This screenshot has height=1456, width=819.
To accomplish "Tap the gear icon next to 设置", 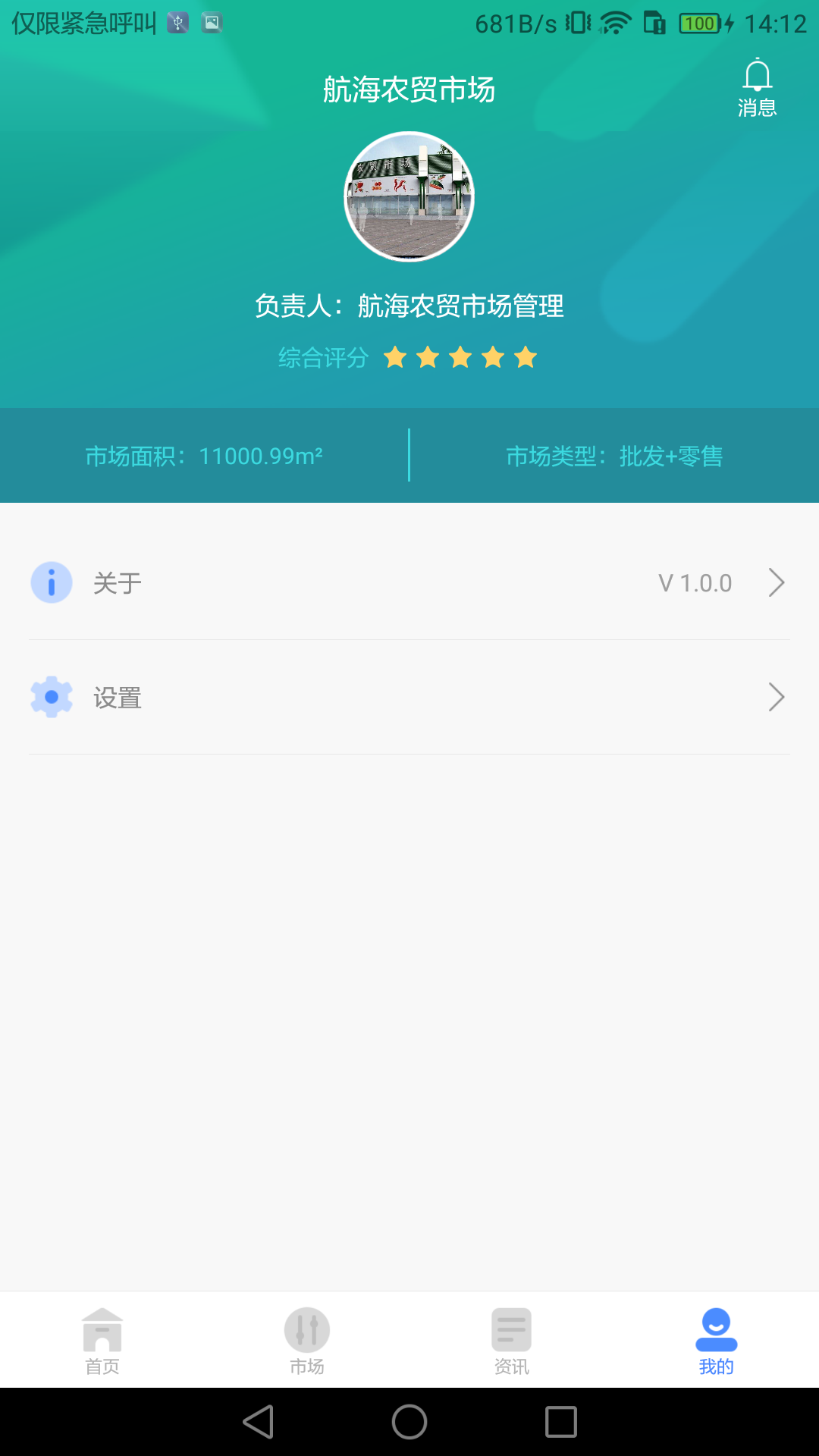I will pyautogui.click(x=51, y=697).
